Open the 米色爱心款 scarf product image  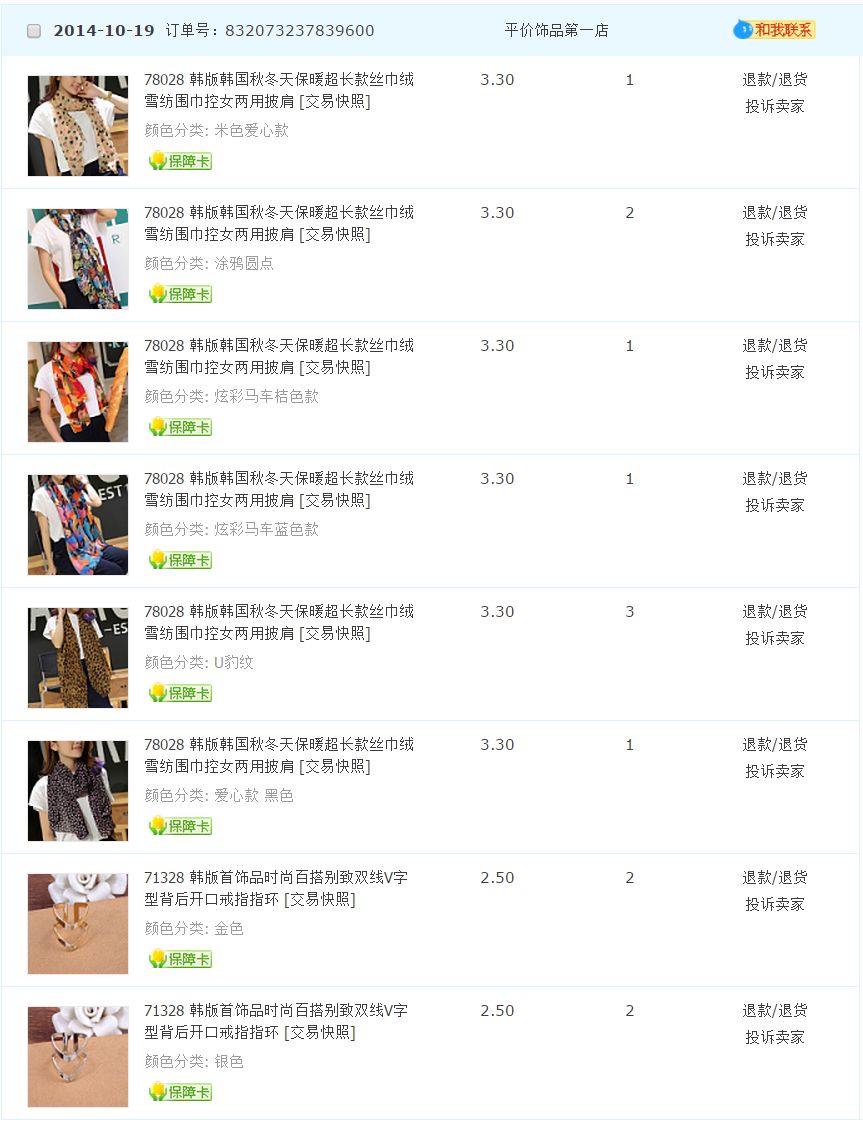tap(78, 126)
